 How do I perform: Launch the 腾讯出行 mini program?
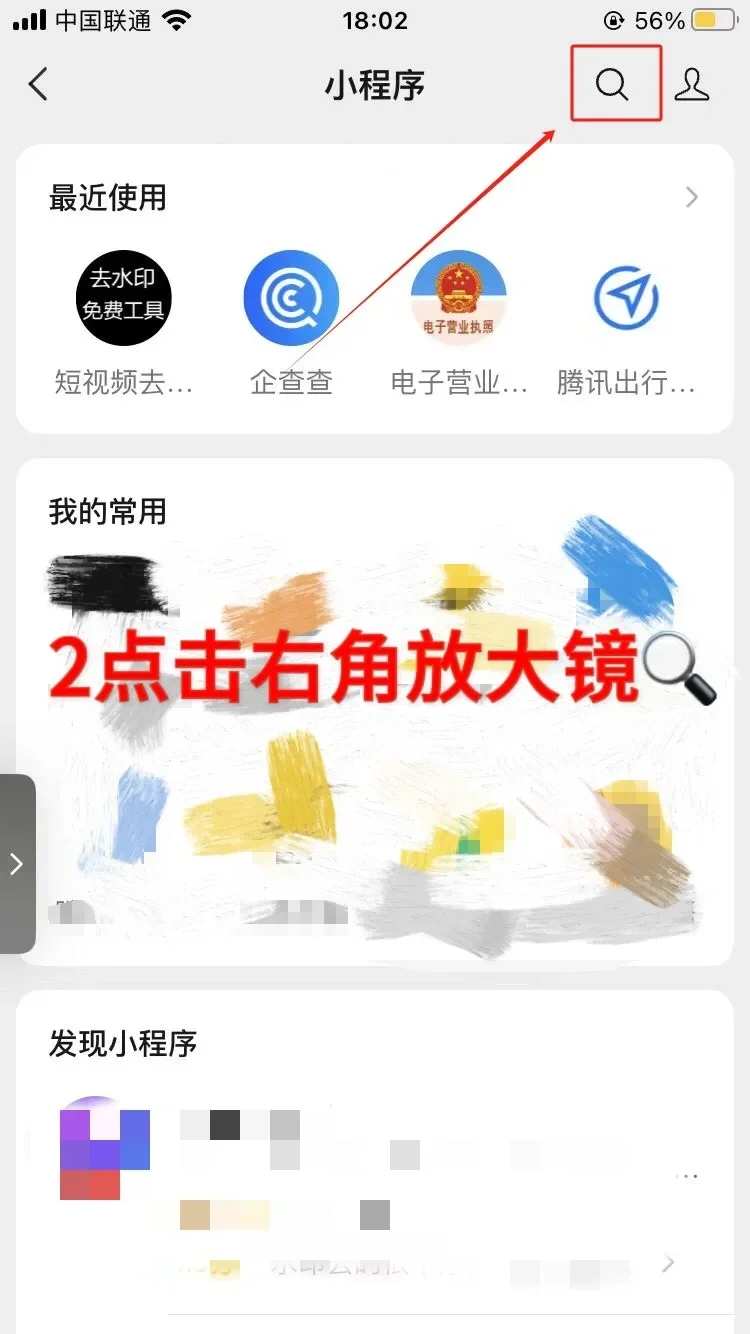point(626,298)
